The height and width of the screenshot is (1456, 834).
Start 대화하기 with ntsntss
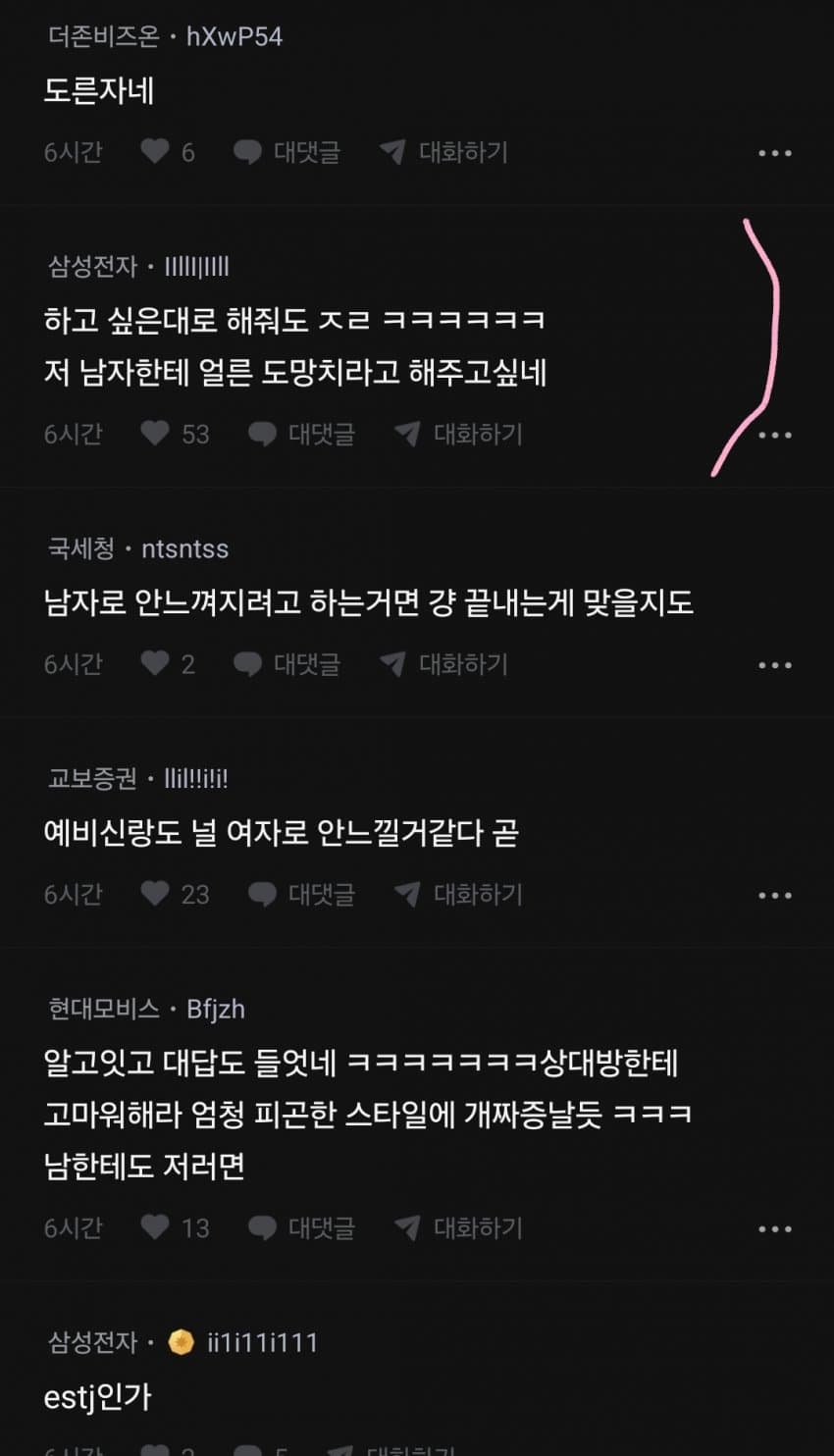pos(443,664)
